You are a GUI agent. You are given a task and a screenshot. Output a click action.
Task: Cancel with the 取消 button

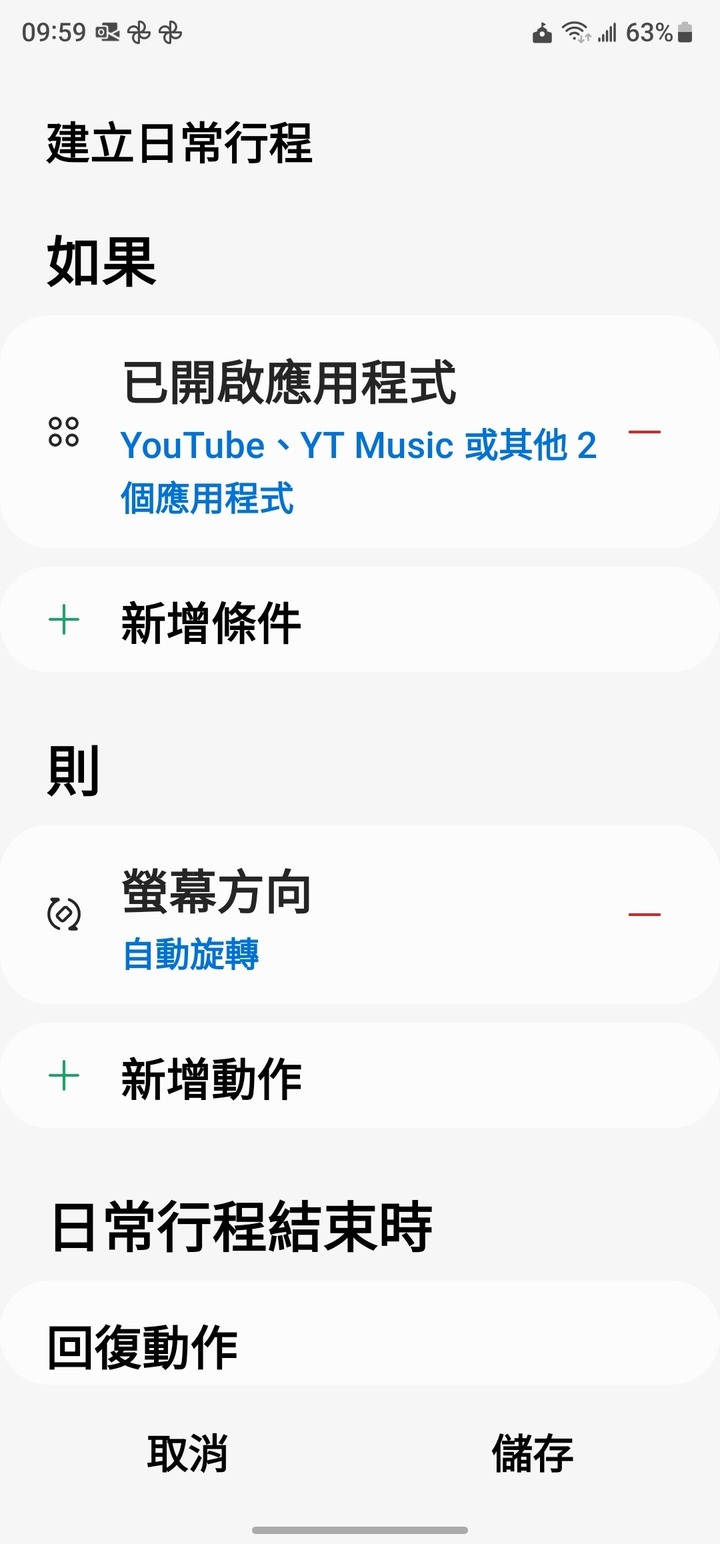pyautogui.click(x=187, y=1453)
